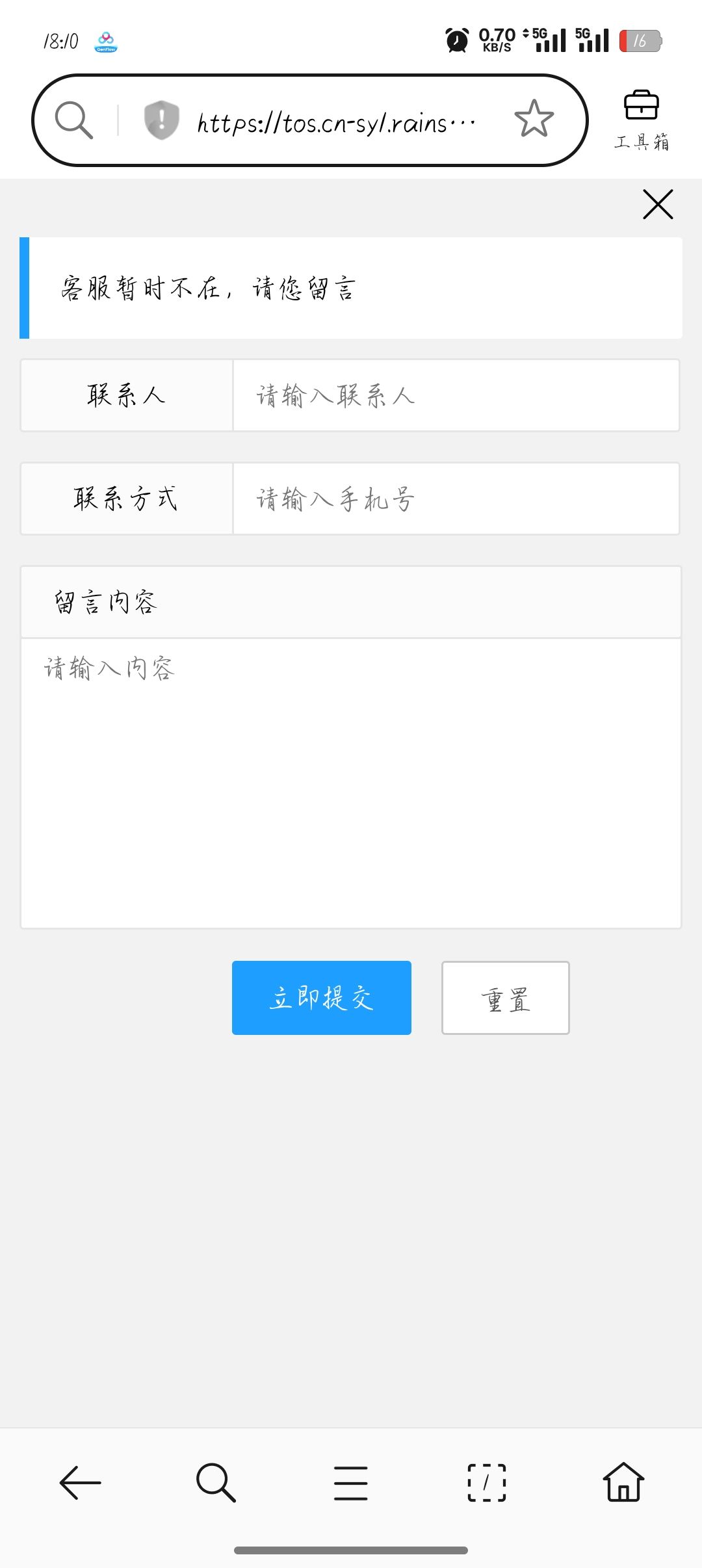This screenshot has height=1568, width=702.
Task: Tap the 联系人 name input field
Action: coord(455,395)
